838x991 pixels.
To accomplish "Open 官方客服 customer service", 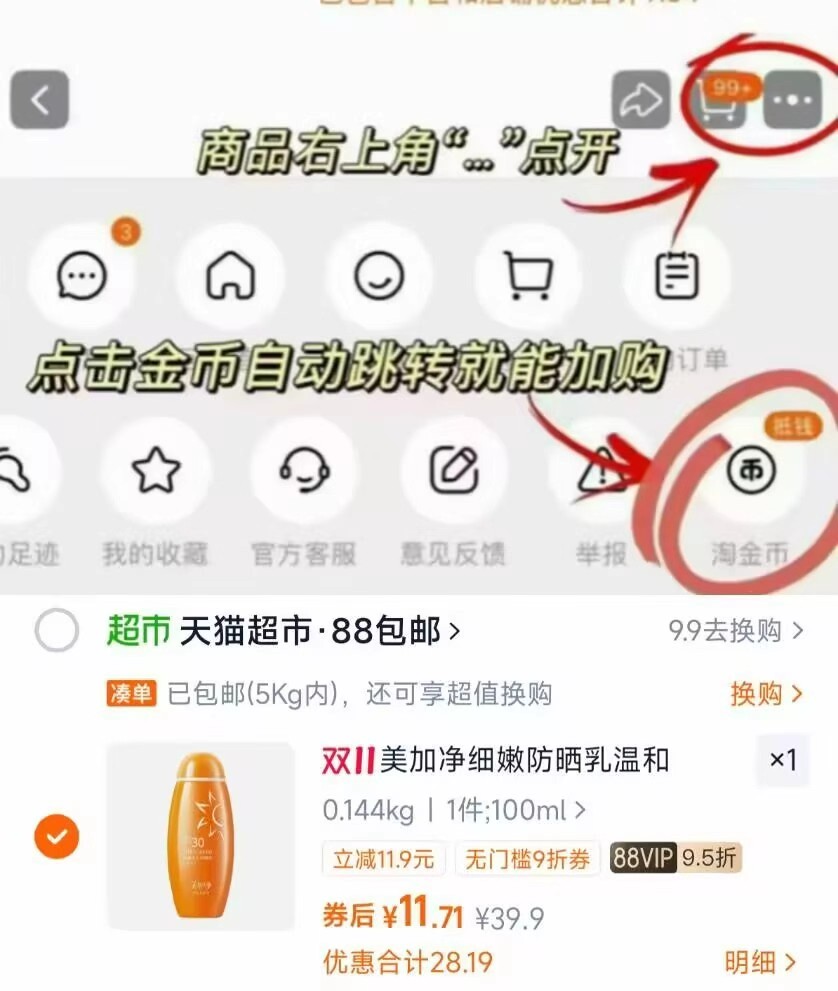I will click(306, 472).
